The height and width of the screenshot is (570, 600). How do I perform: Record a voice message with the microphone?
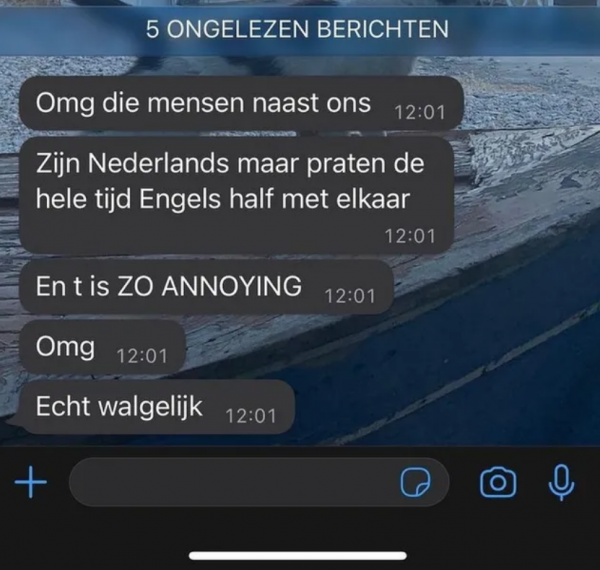(563, 483)
